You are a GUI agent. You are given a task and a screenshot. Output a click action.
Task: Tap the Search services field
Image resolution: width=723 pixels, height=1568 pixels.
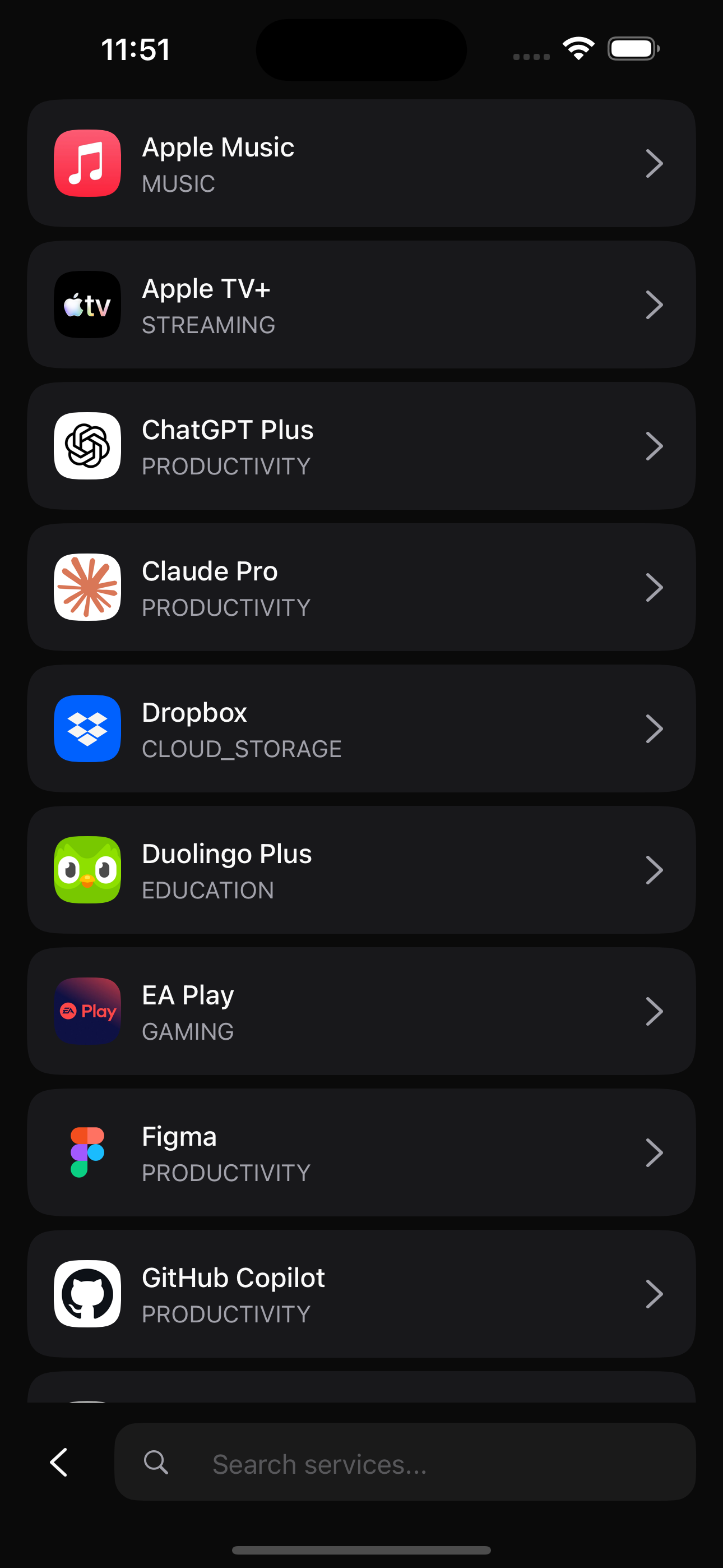point(405,1462)
